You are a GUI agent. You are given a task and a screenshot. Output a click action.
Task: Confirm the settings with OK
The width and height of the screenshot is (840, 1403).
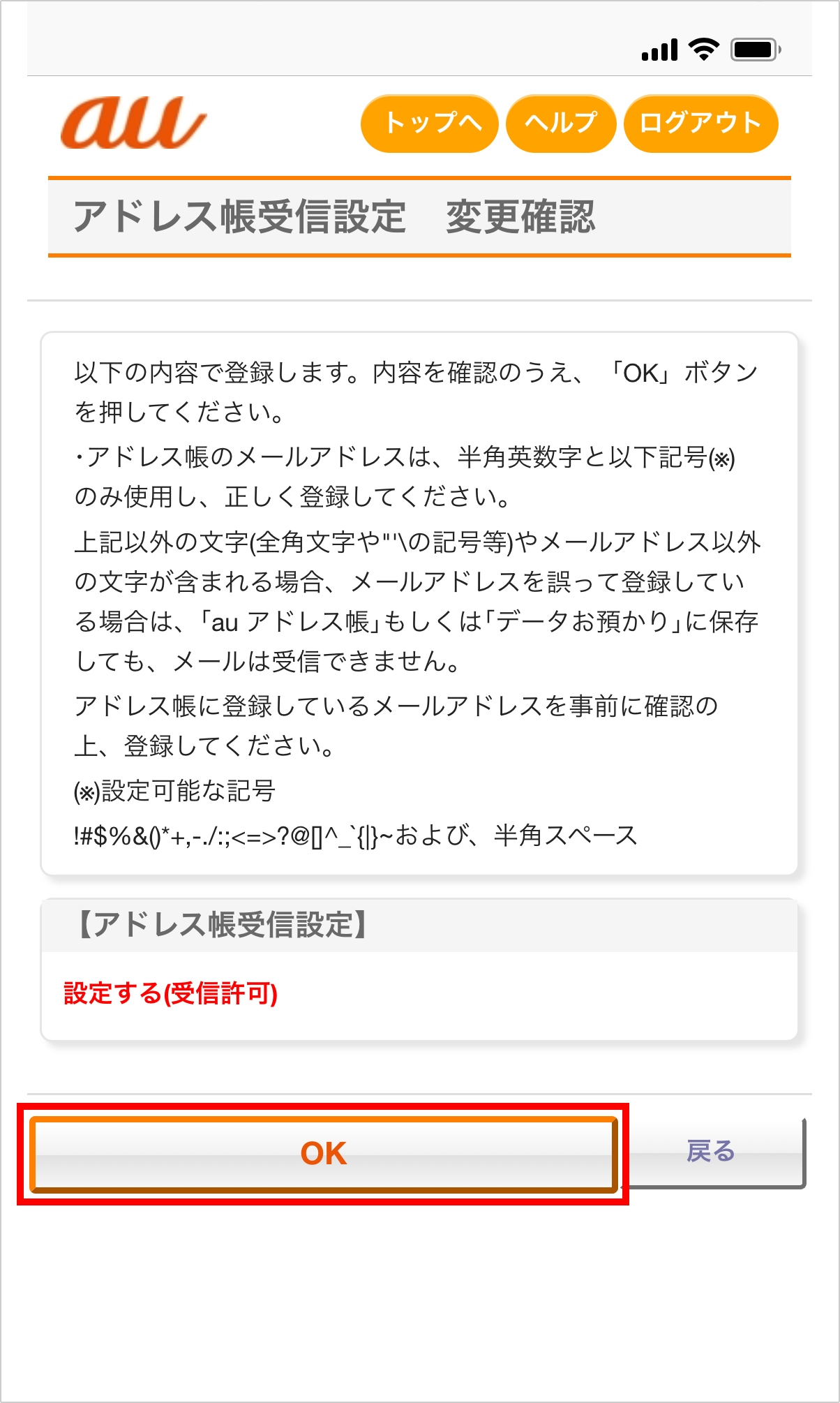324,1153
